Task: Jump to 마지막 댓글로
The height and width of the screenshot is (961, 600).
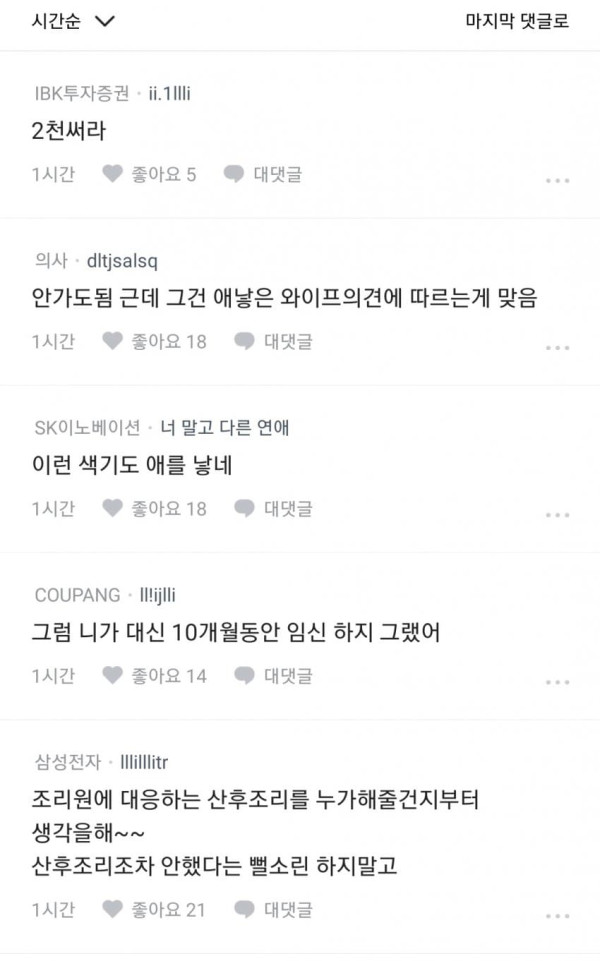Action: click(517, 21)
